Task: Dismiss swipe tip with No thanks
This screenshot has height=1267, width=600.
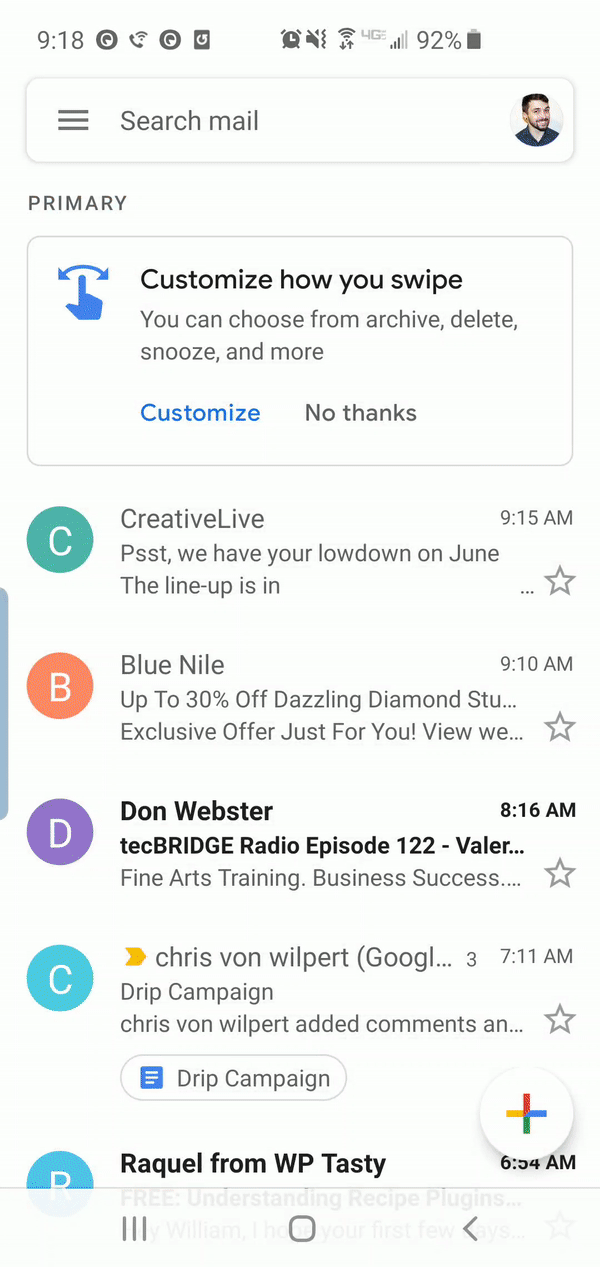Action: click(x=360, y=413)
